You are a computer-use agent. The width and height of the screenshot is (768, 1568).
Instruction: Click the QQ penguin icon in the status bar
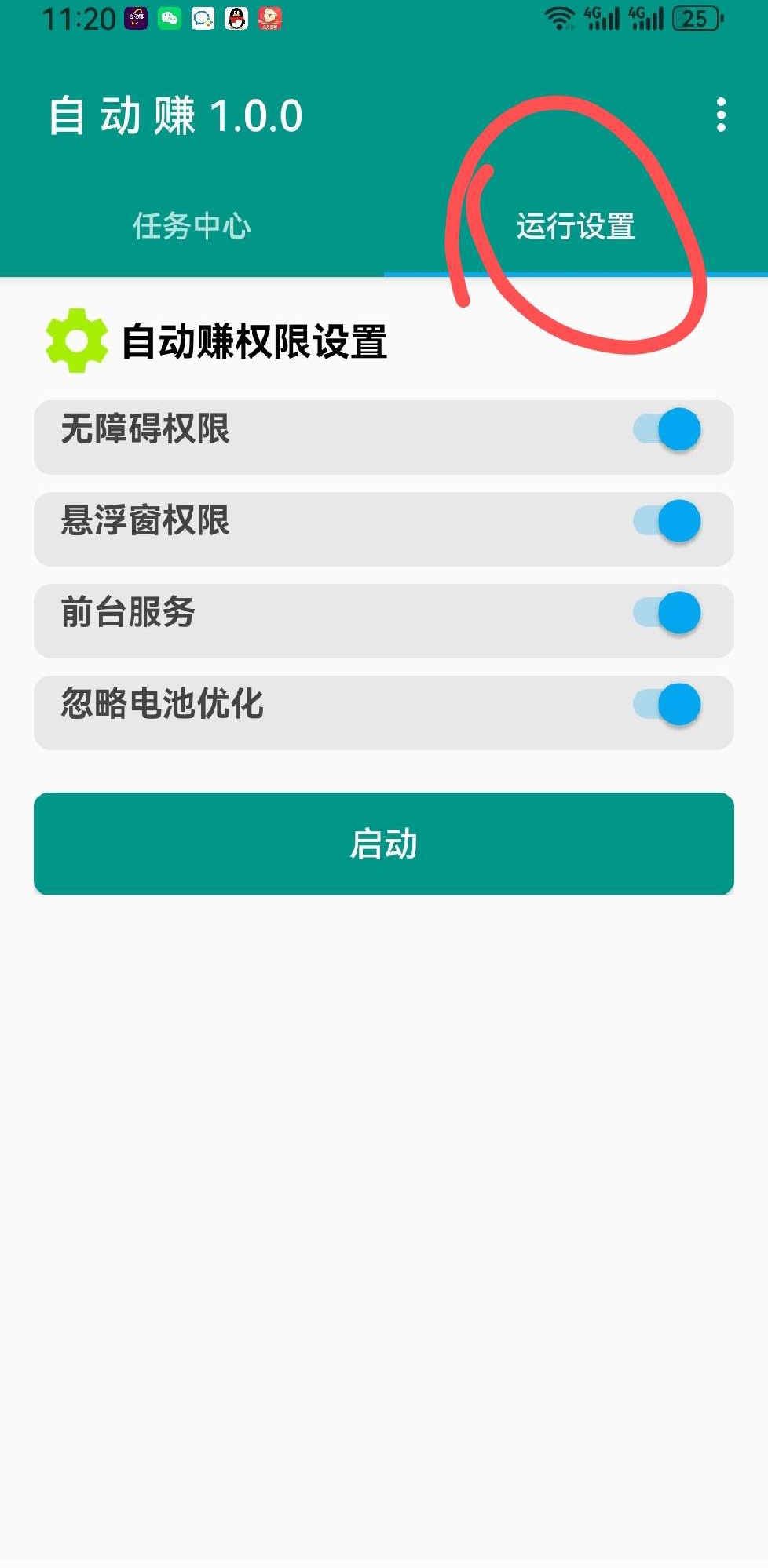[x=236, y=20]
